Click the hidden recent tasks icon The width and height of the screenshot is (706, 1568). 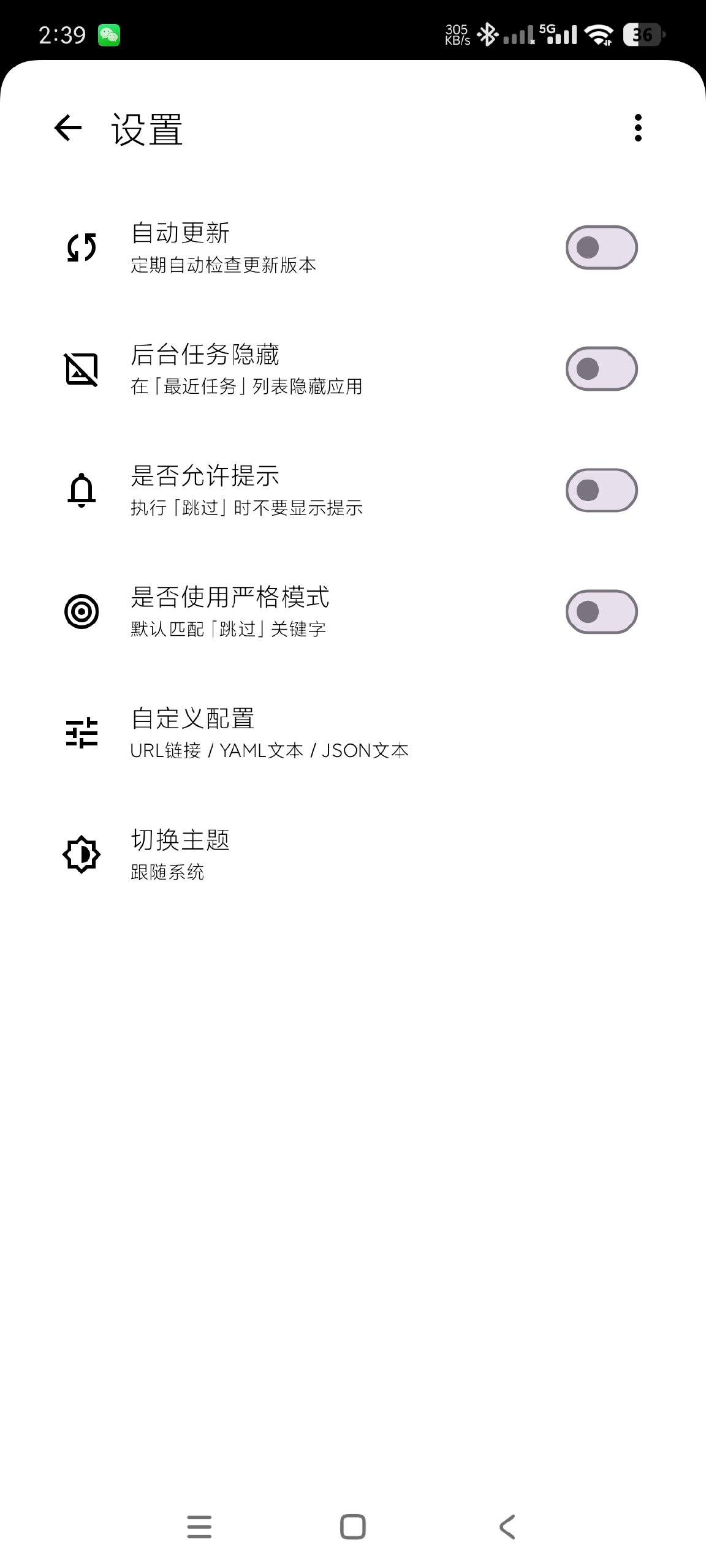click(80, 369)
